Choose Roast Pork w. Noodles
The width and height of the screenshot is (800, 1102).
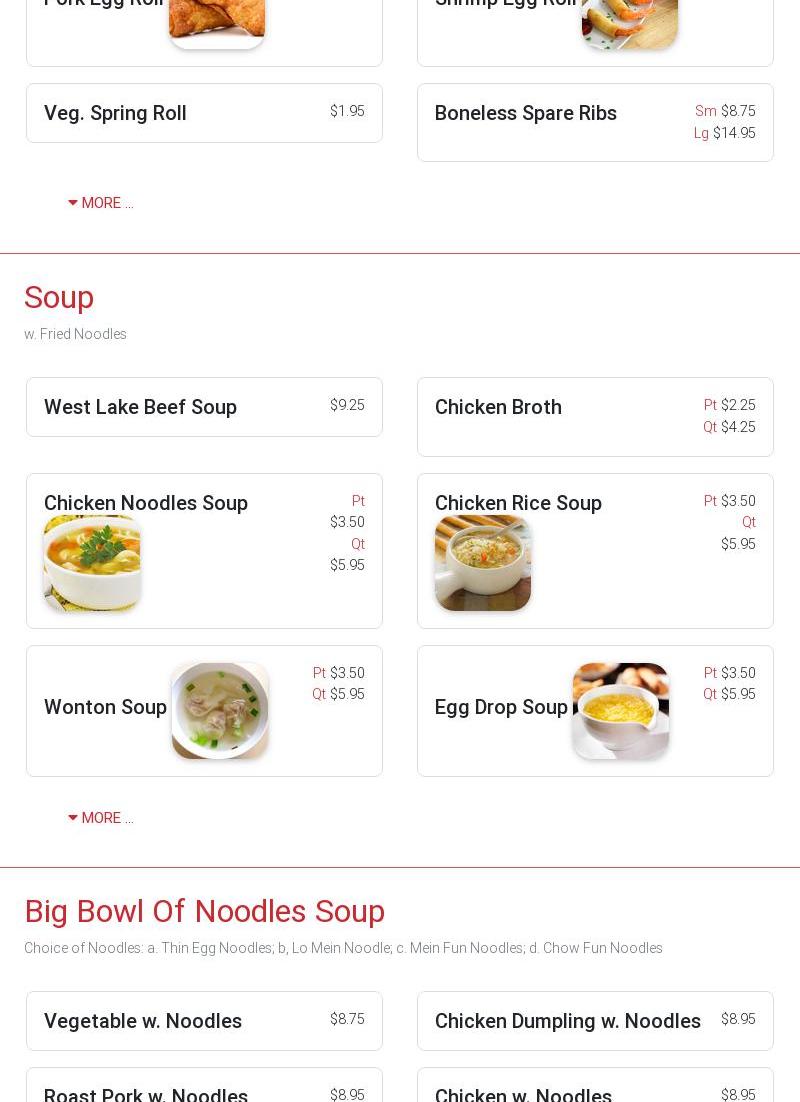pos(204,1092)
